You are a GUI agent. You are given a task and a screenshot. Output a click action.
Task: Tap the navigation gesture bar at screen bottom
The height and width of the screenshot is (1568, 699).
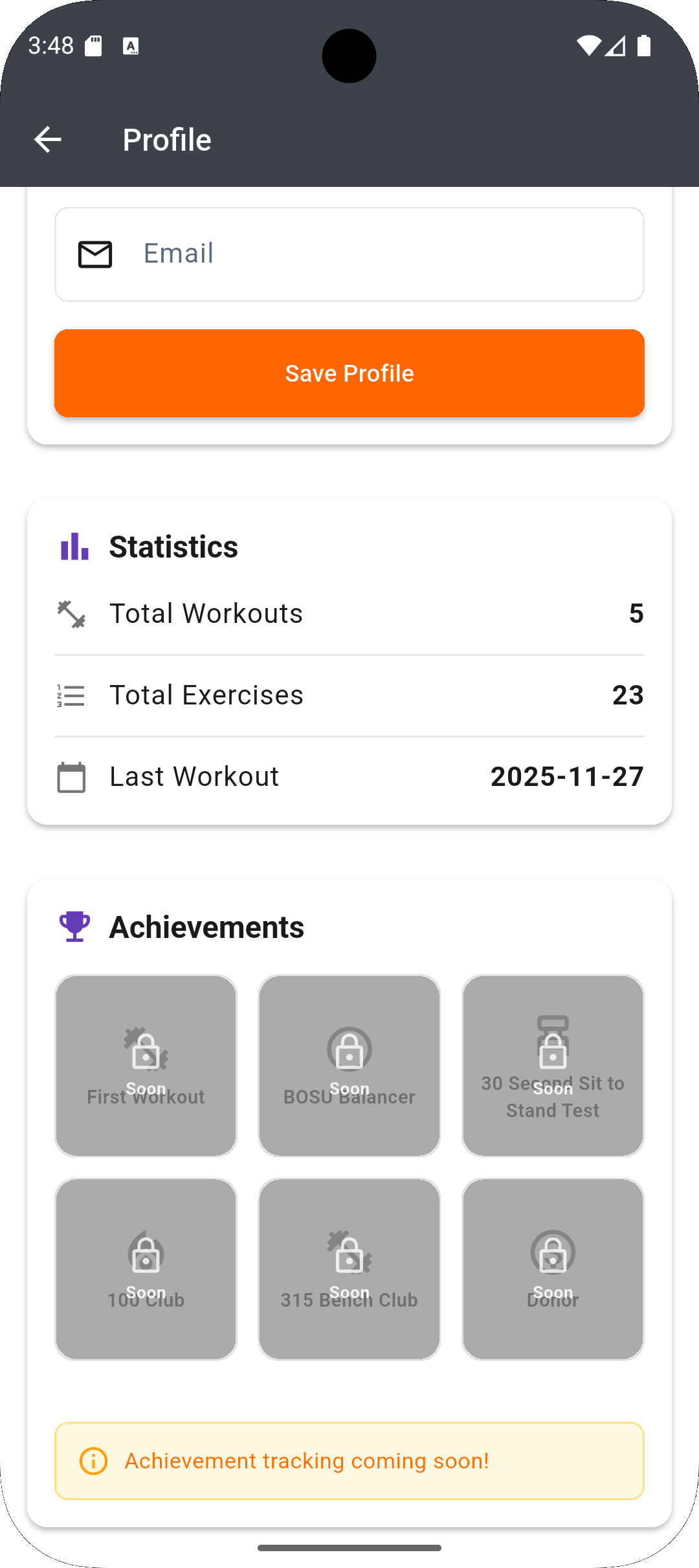(x=349, y=1548)
